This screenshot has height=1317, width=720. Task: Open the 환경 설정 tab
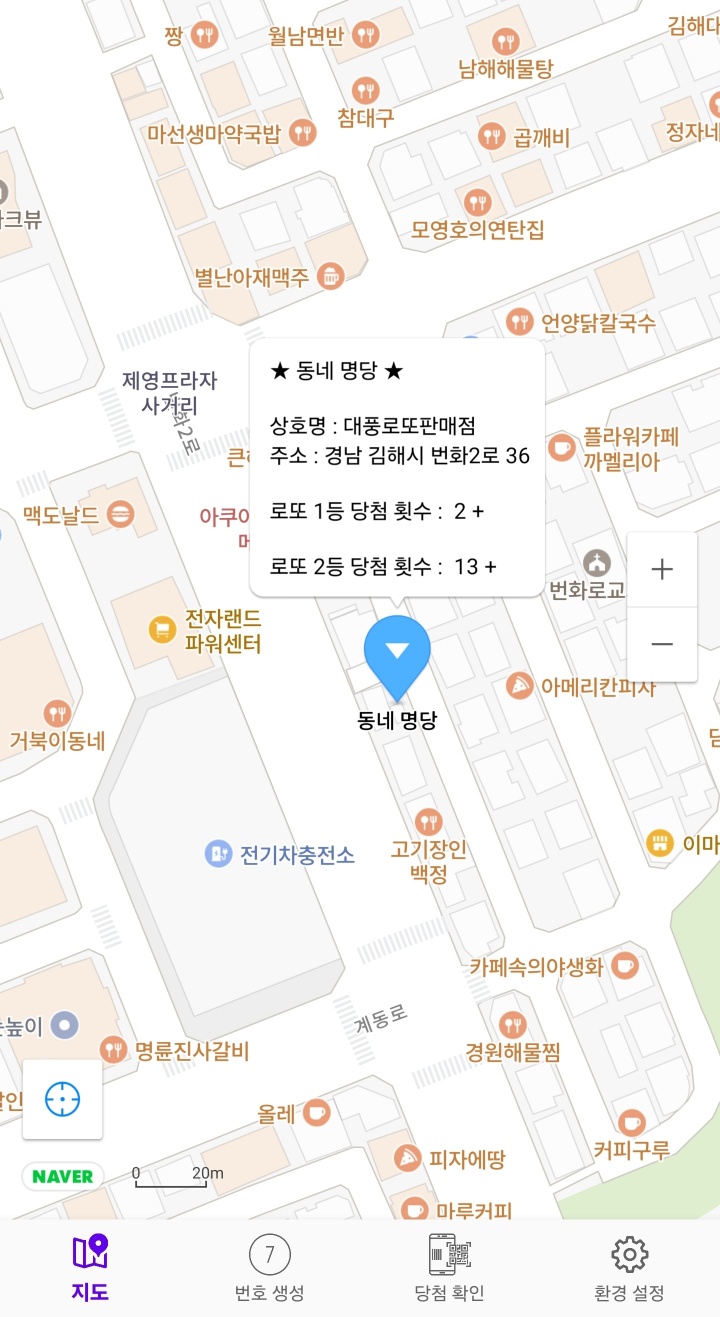click(x=629, y=1268)
